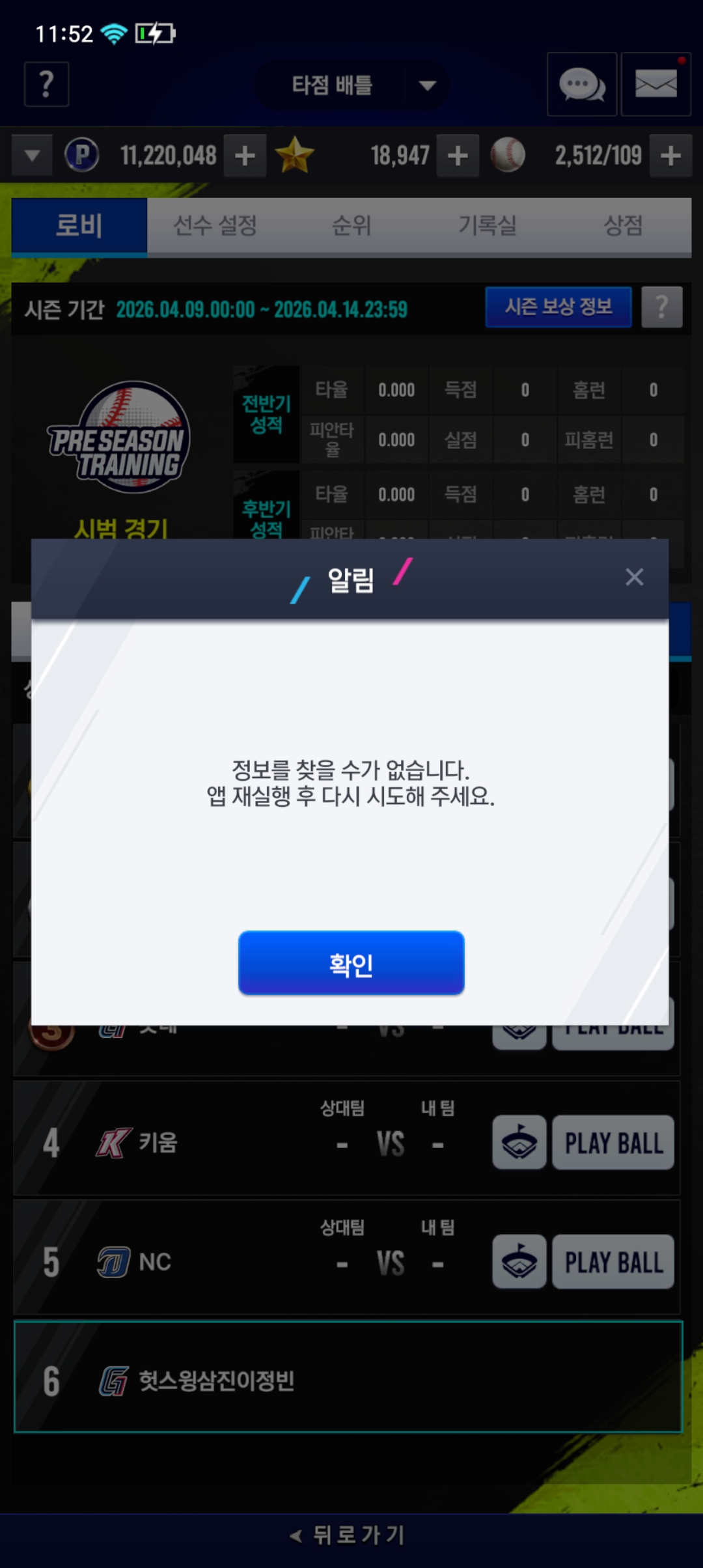Open the mailbox envelope icon
Viewport: 703px width, 1568px height.
[655, 85]
